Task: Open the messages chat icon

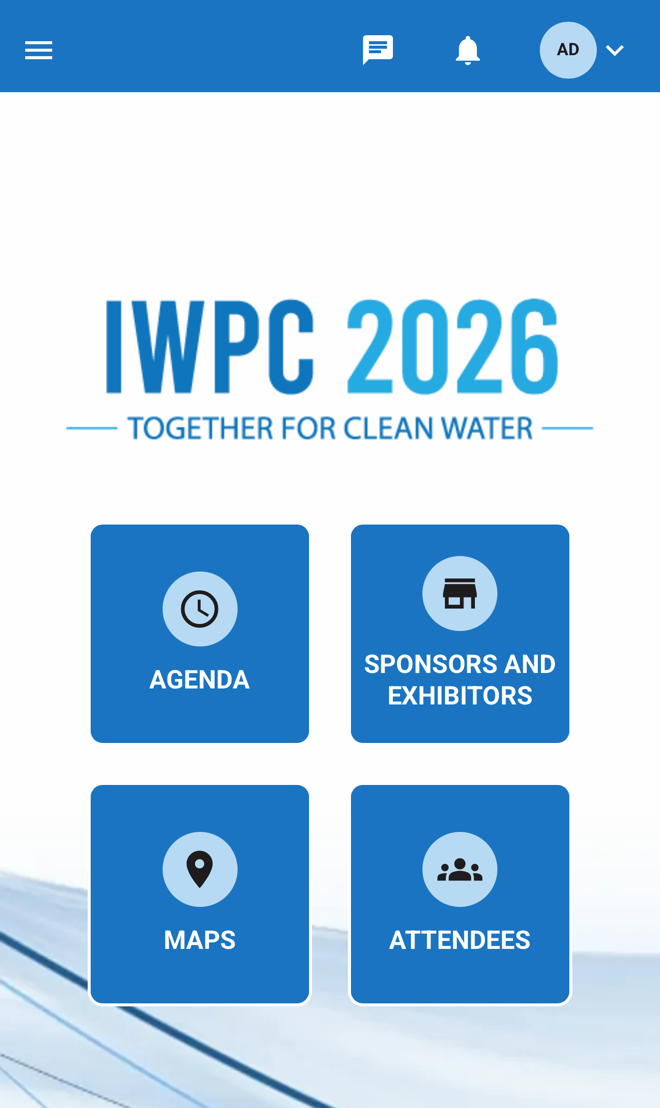Action: click(378, 50)
